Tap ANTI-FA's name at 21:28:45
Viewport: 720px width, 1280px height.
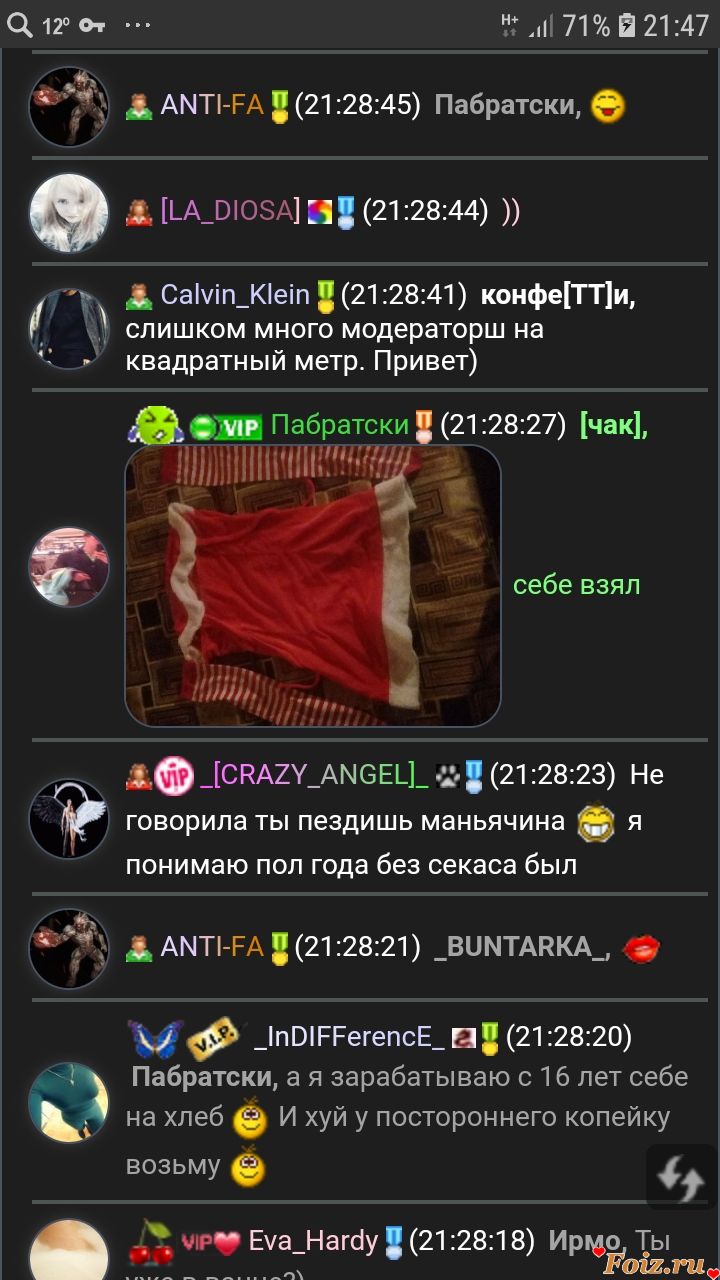tap(212, 105)
